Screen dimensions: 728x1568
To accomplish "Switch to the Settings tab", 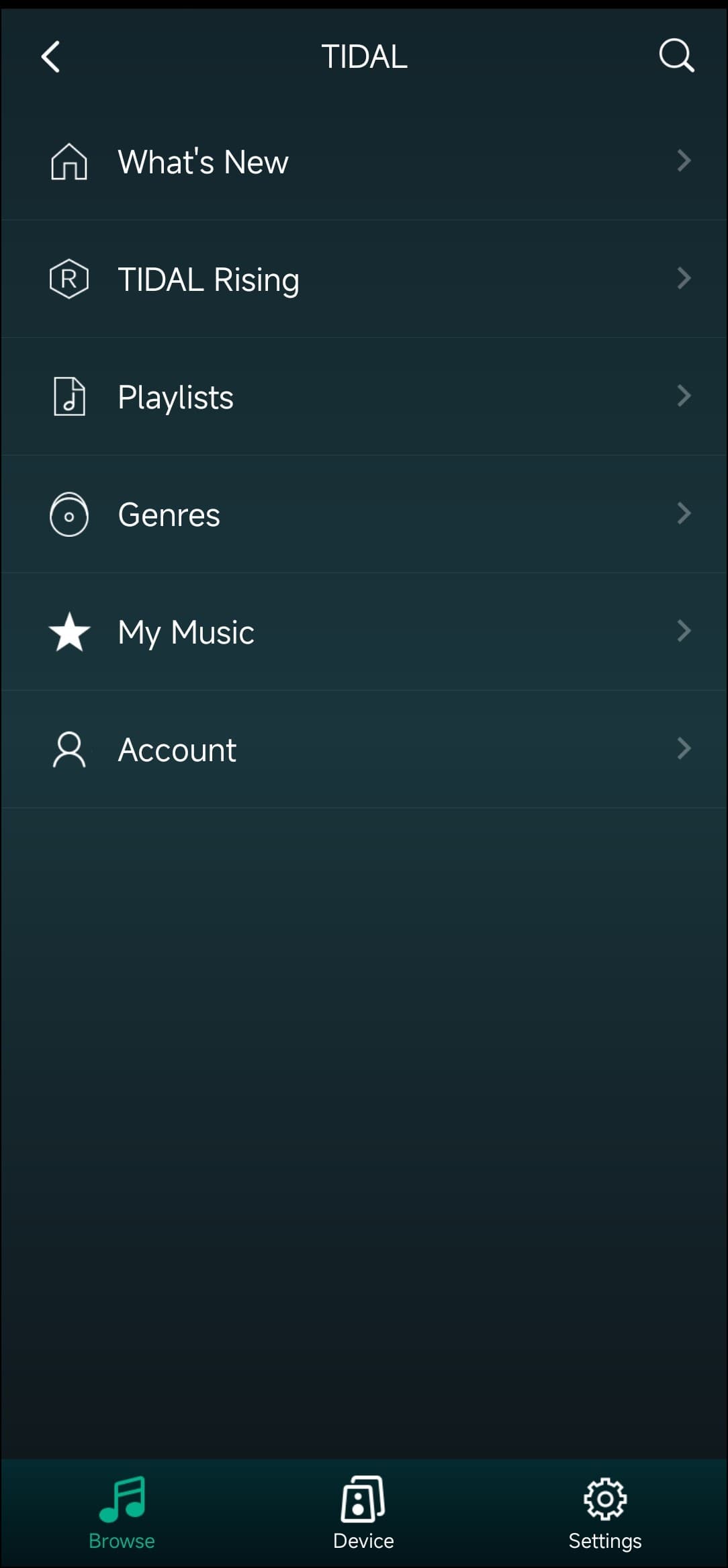I will pos(605,1513).
